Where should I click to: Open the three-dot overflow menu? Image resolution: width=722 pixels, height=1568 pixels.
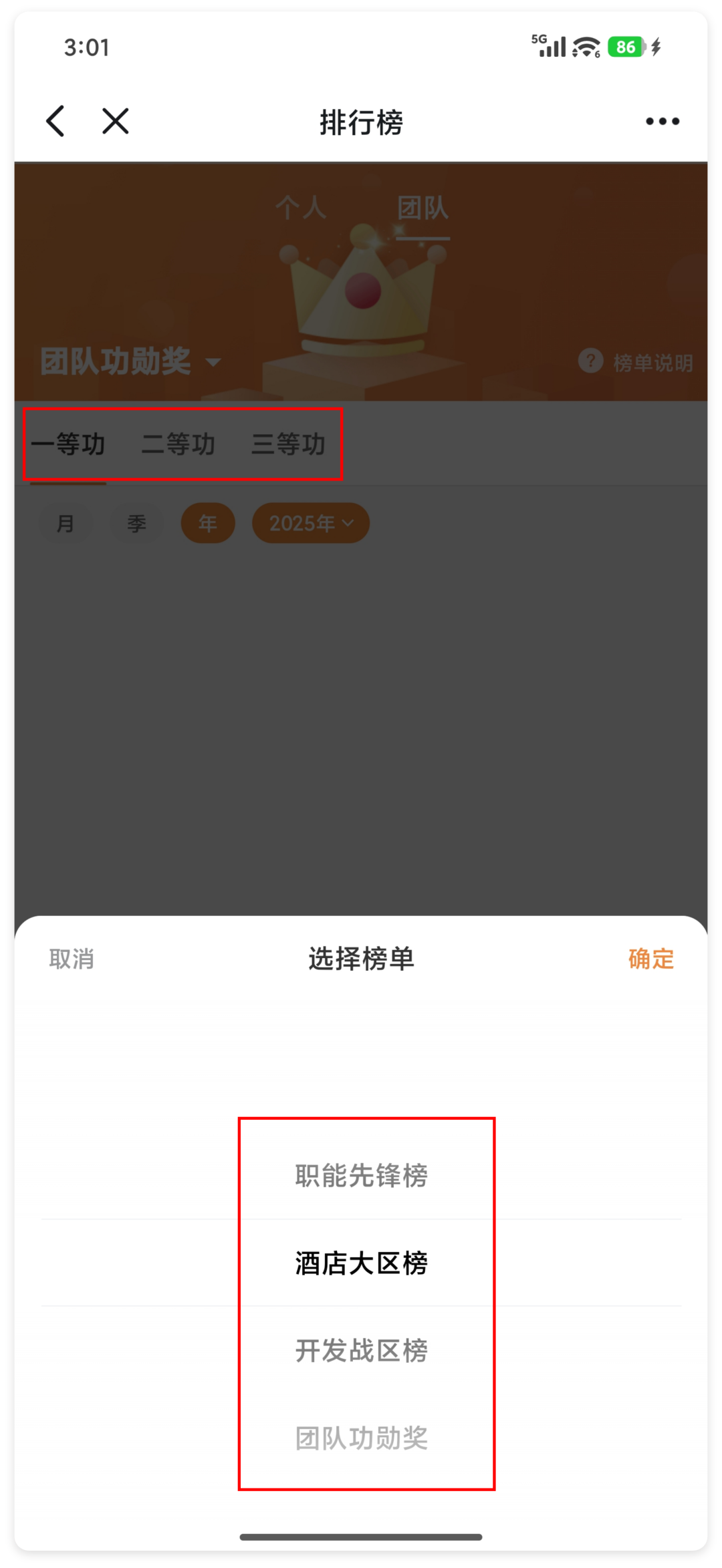coord(662,122)
